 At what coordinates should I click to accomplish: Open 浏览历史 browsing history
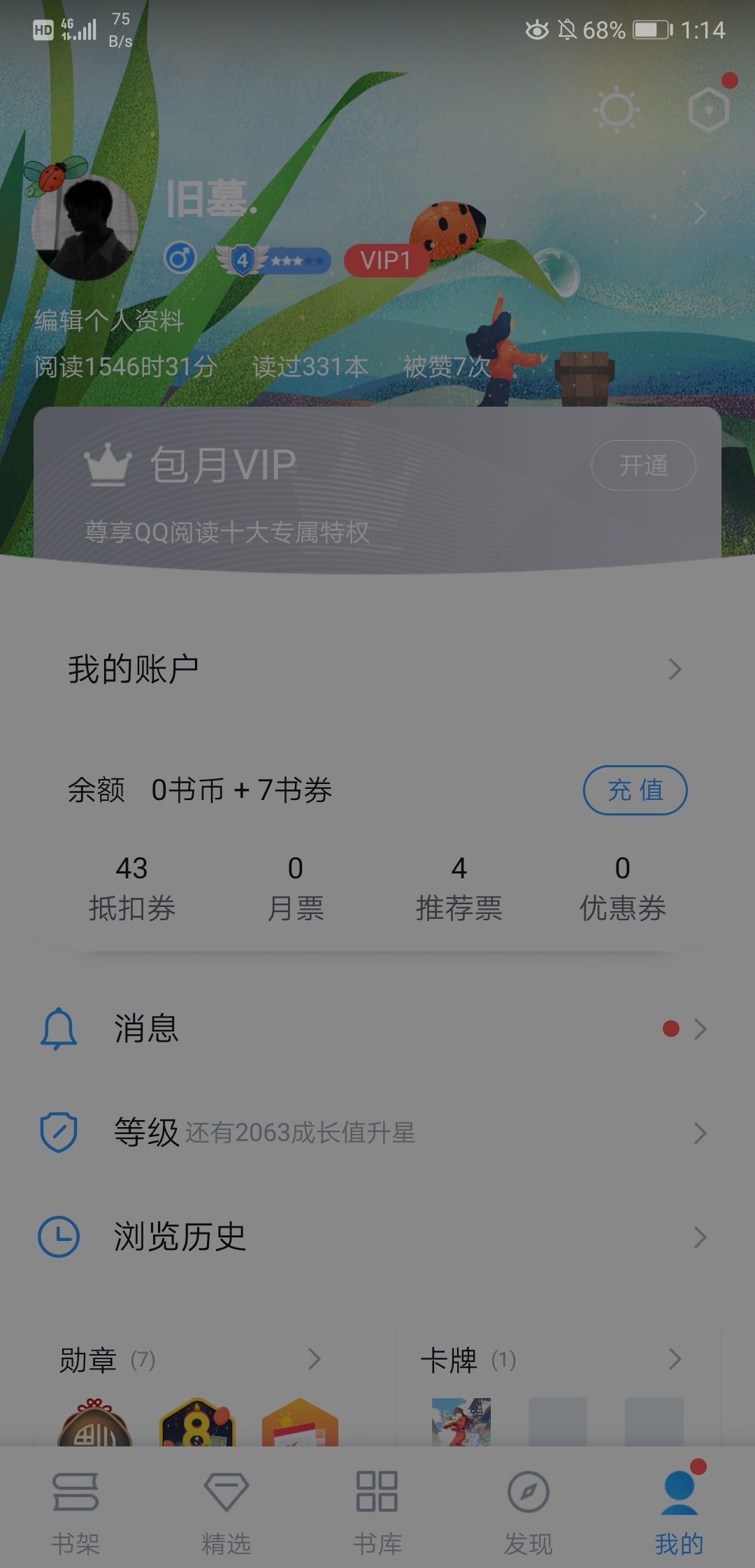[x=377, y=1237]
